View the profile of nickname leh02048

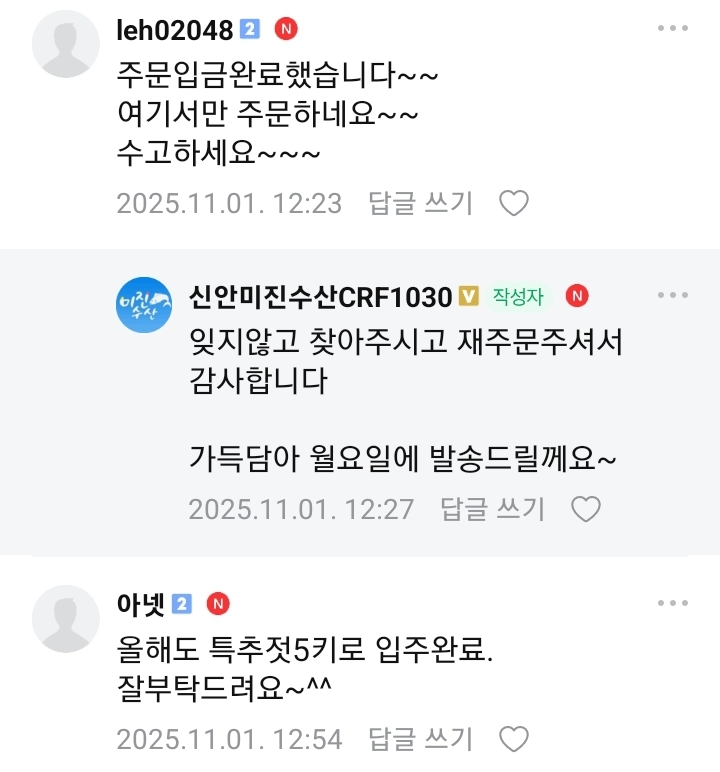(176, 29)
